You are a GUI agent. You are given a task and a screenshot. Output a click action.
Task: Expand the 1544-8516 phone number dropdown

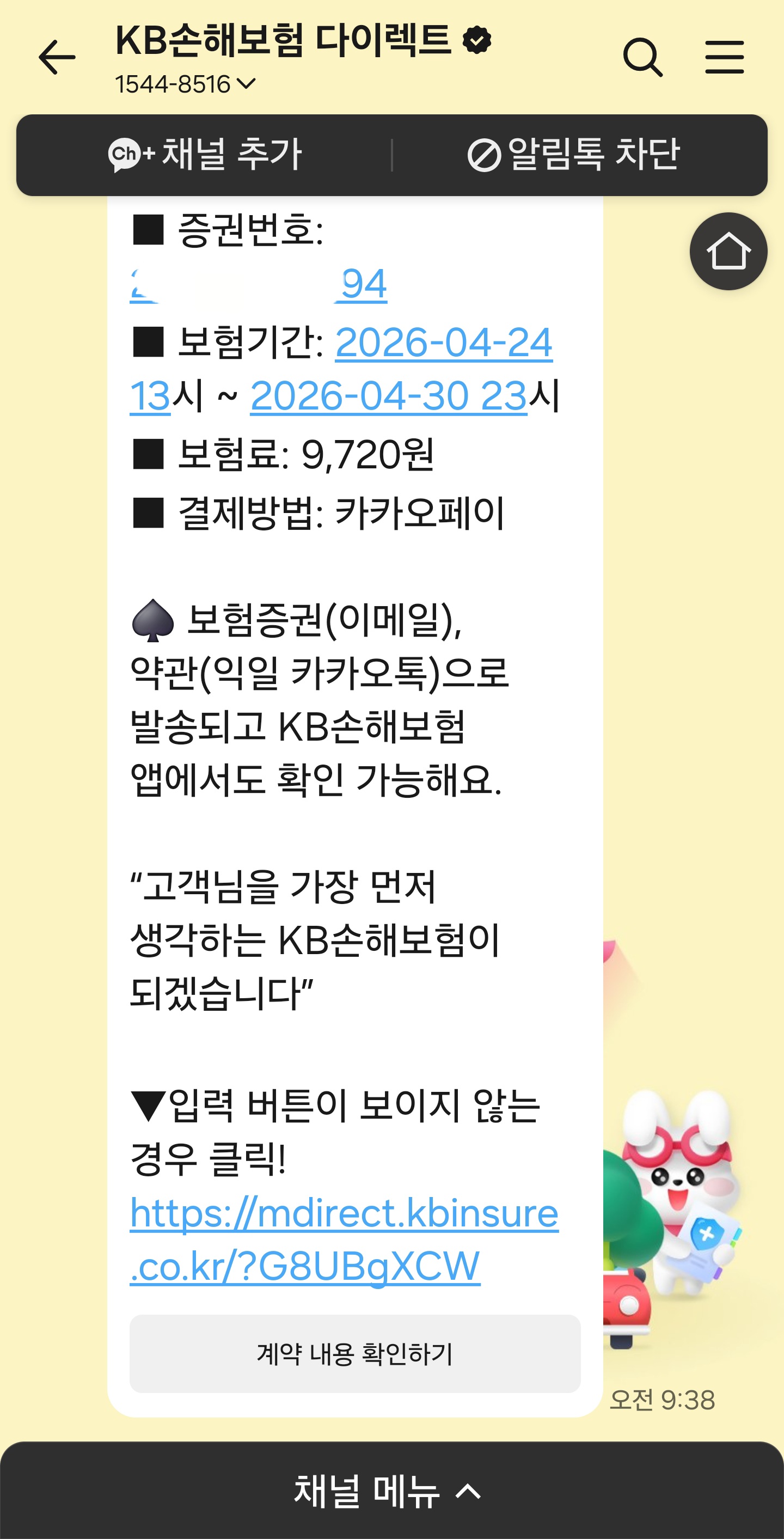[x=185, y=84]
